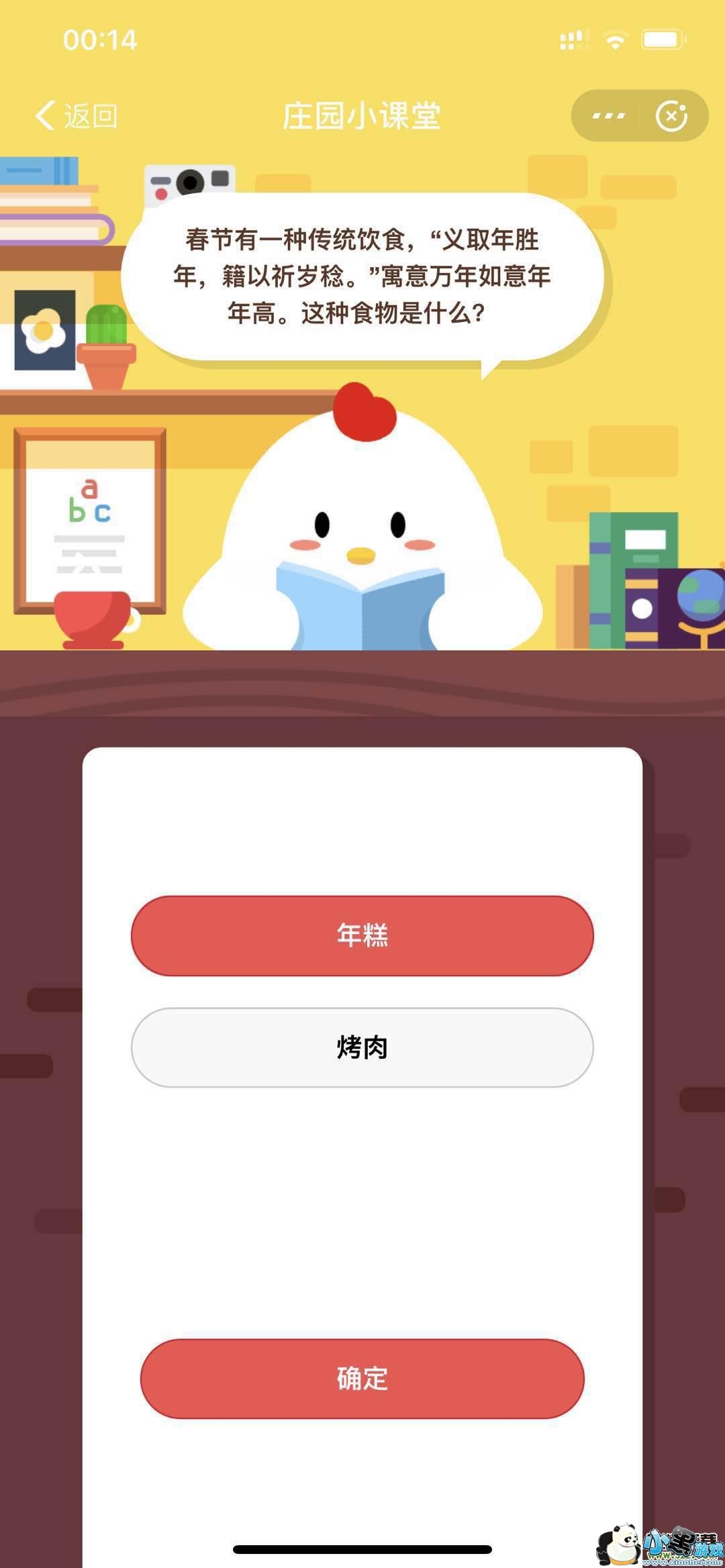Close the mini program
This screenshot has width=725, height=1568.
[672, 116]
